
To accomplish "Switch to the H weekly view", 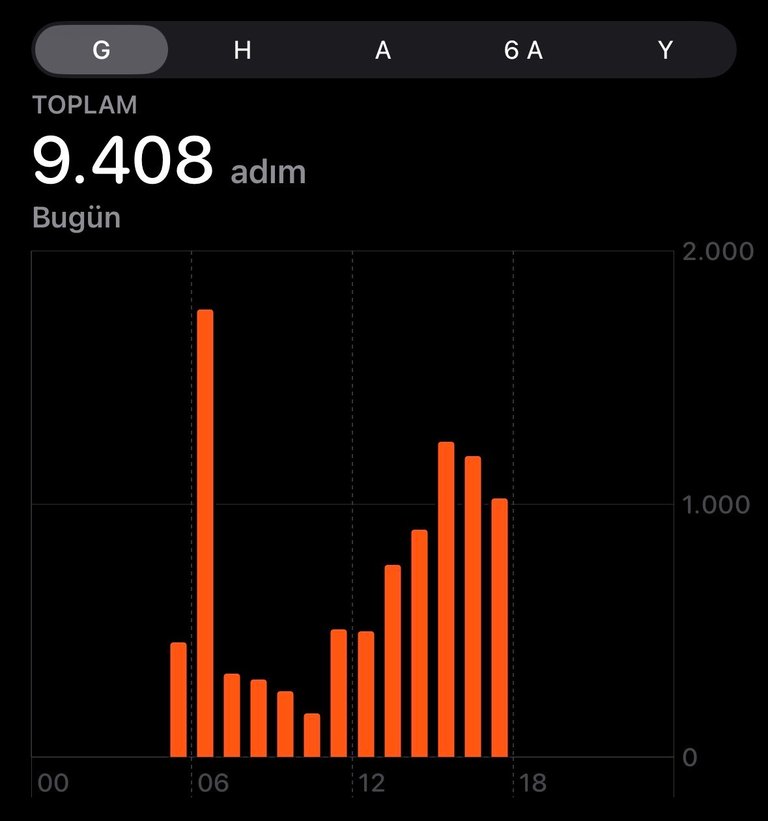I will pyautogui.click(x=242, y=51).
